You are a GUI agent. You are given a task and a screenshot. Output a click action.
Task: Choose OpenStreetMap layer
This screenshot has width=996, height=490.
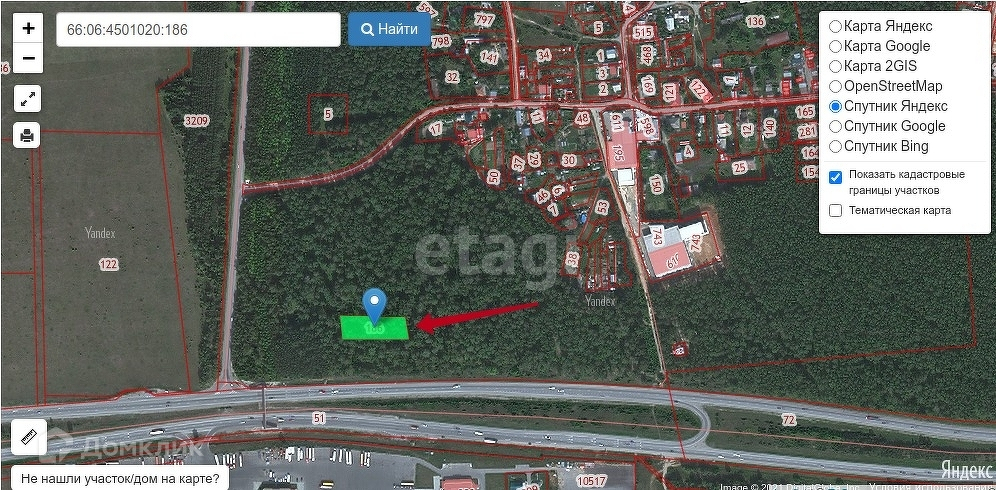click(835, 86)
